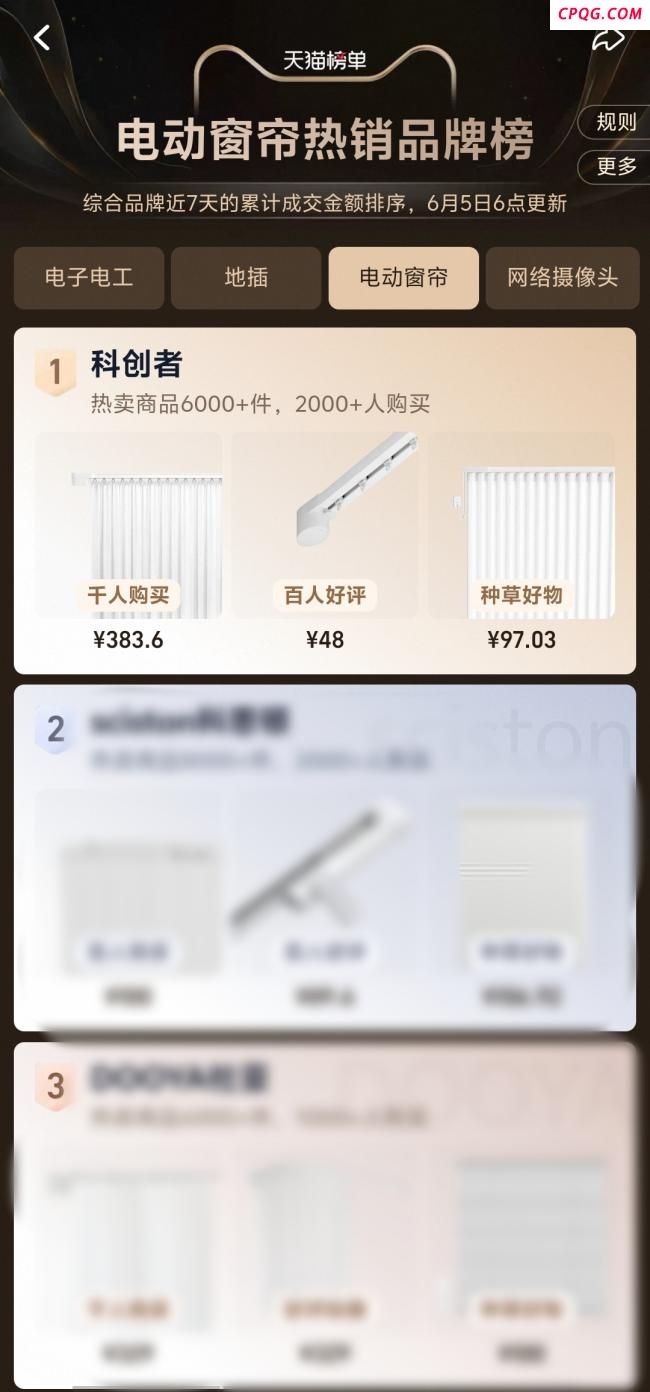Open the ¥383.6 curtain product
Screen dimensions: 650x1392
[x=128, y=540]
